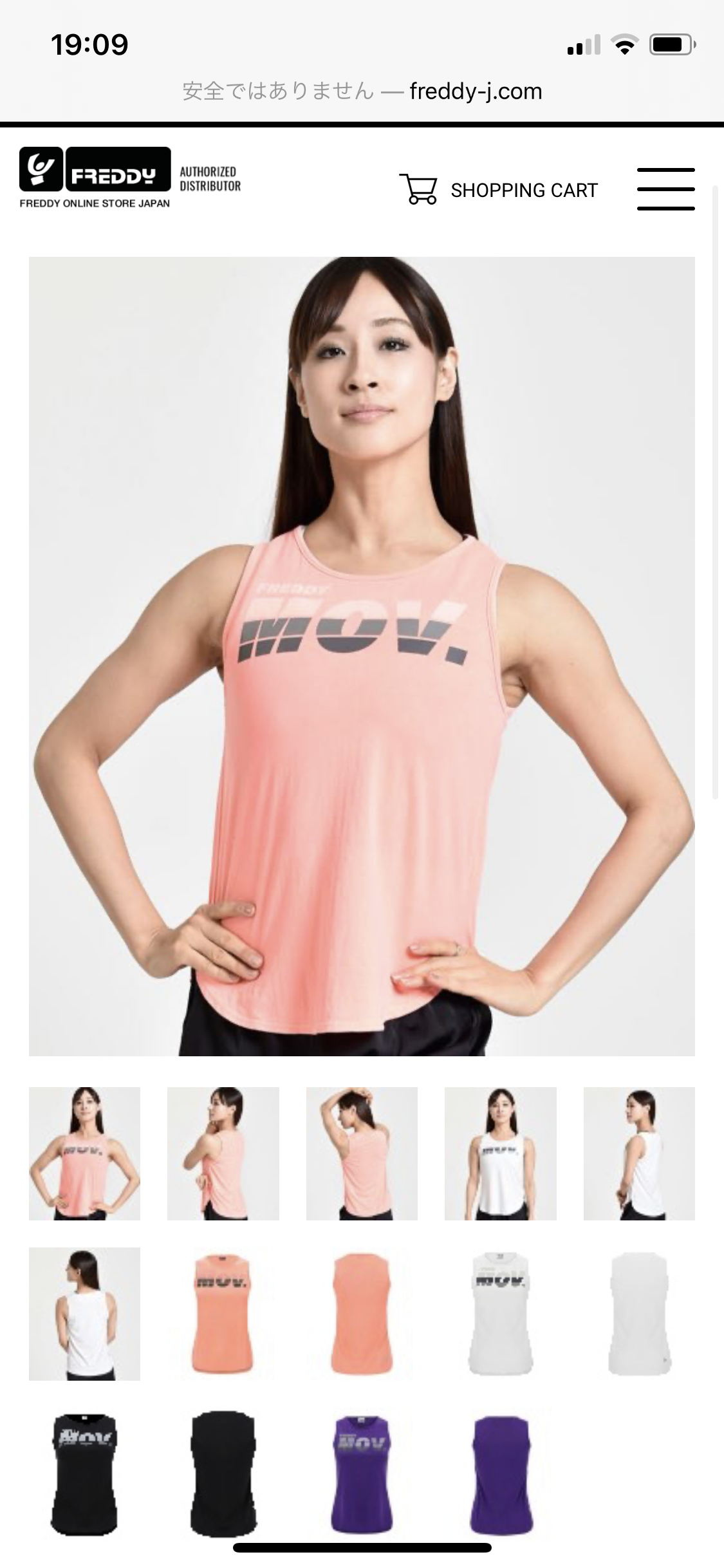Show the black MOV. tank front thumbnail
The width and height of the screenshot is (724, 1568).
tap(84, 1473)
